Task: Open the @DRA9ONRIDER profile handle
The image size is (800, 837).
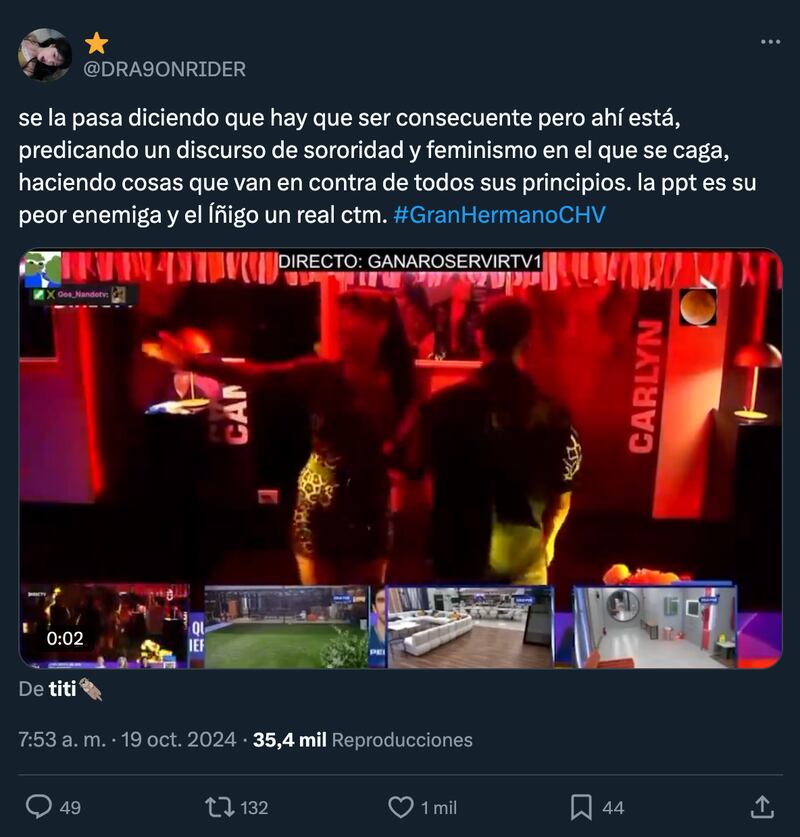Action: [163, 69]
